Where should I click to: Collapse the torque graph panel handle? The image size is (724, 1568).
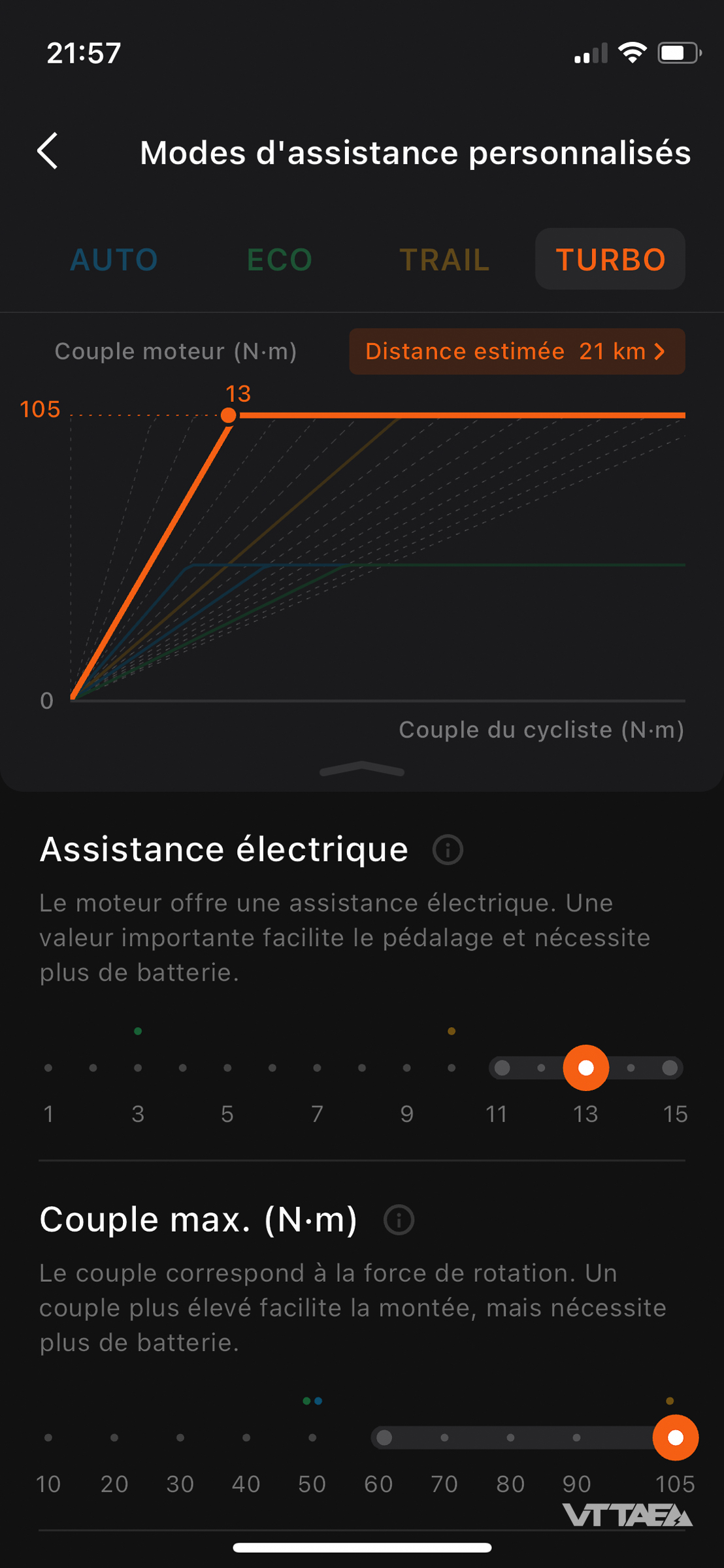point(362,770)
